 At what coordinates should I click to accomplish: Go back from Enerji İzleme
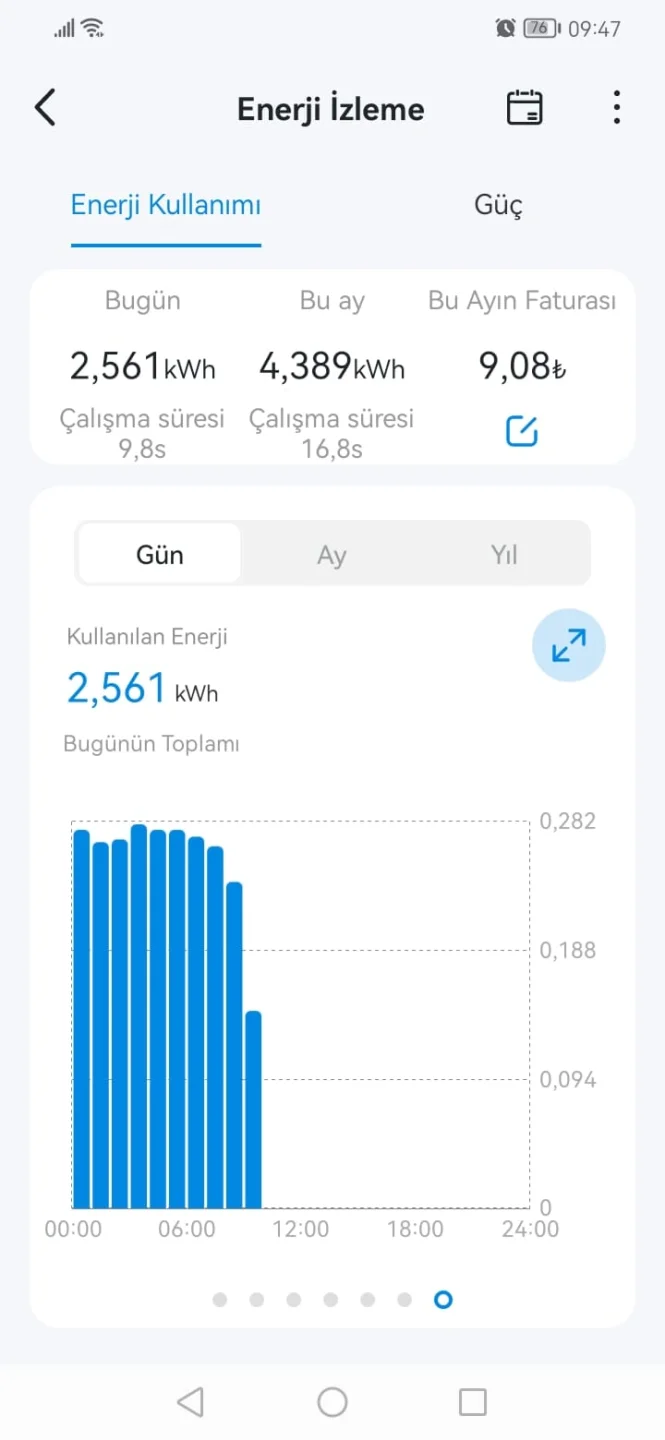tap(45, 108)
